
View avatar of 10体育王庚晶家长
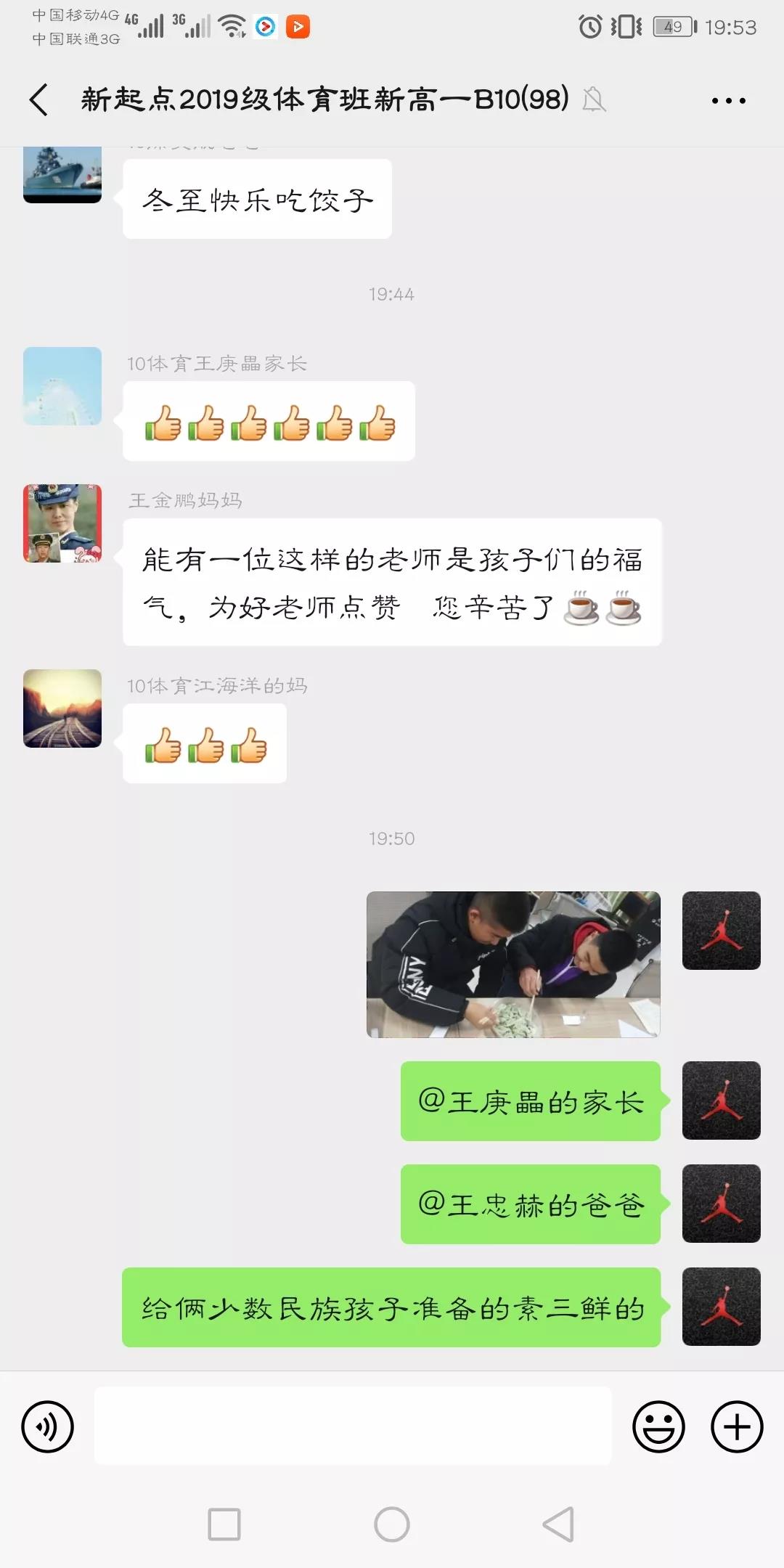(62, 386)
